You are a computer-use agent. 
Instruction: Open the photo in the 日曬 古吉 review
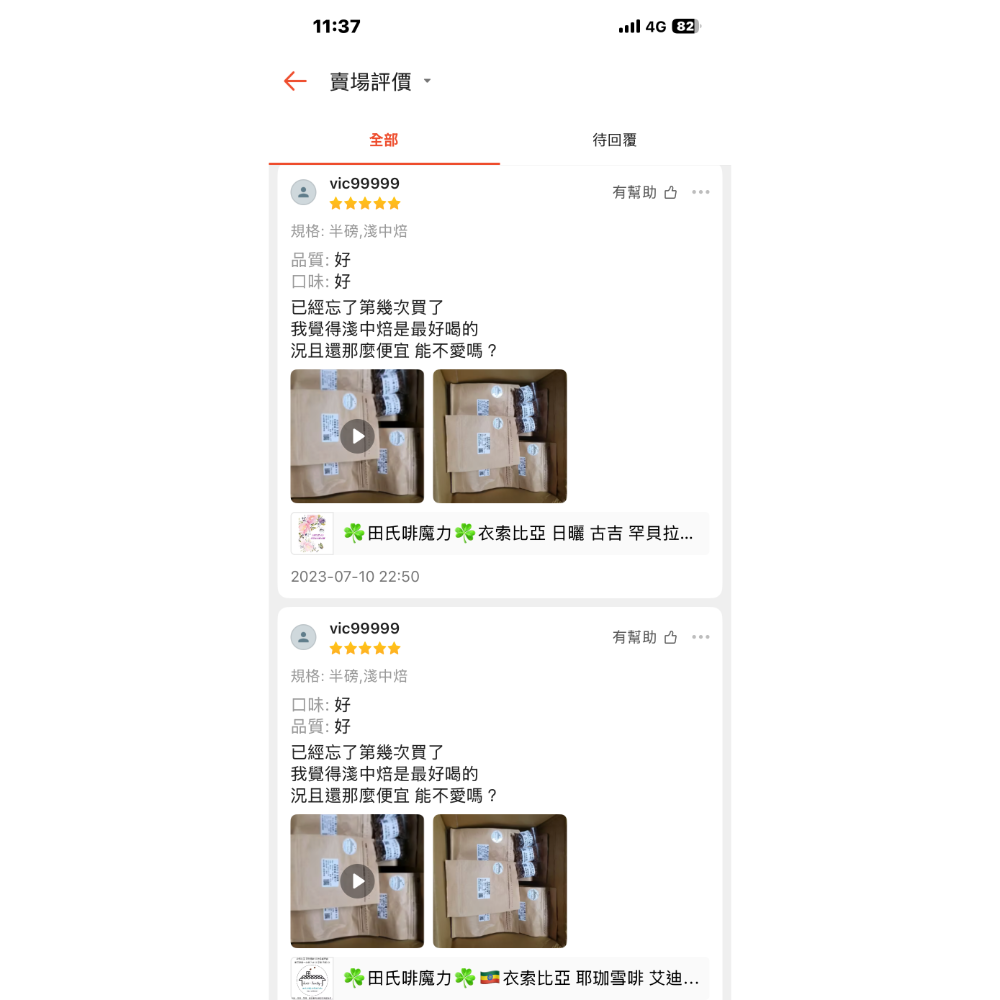pos(500,436)
